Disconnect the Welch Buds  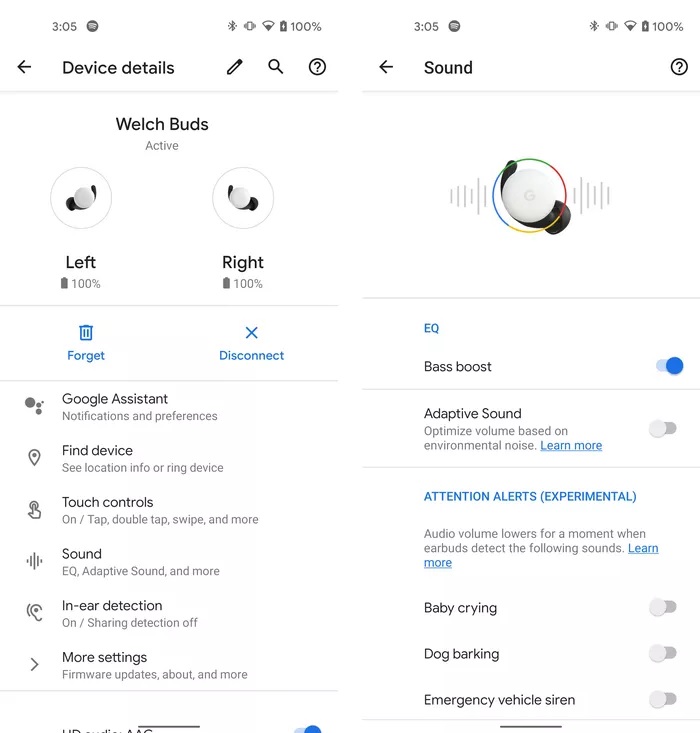click(x=251, y=342)
